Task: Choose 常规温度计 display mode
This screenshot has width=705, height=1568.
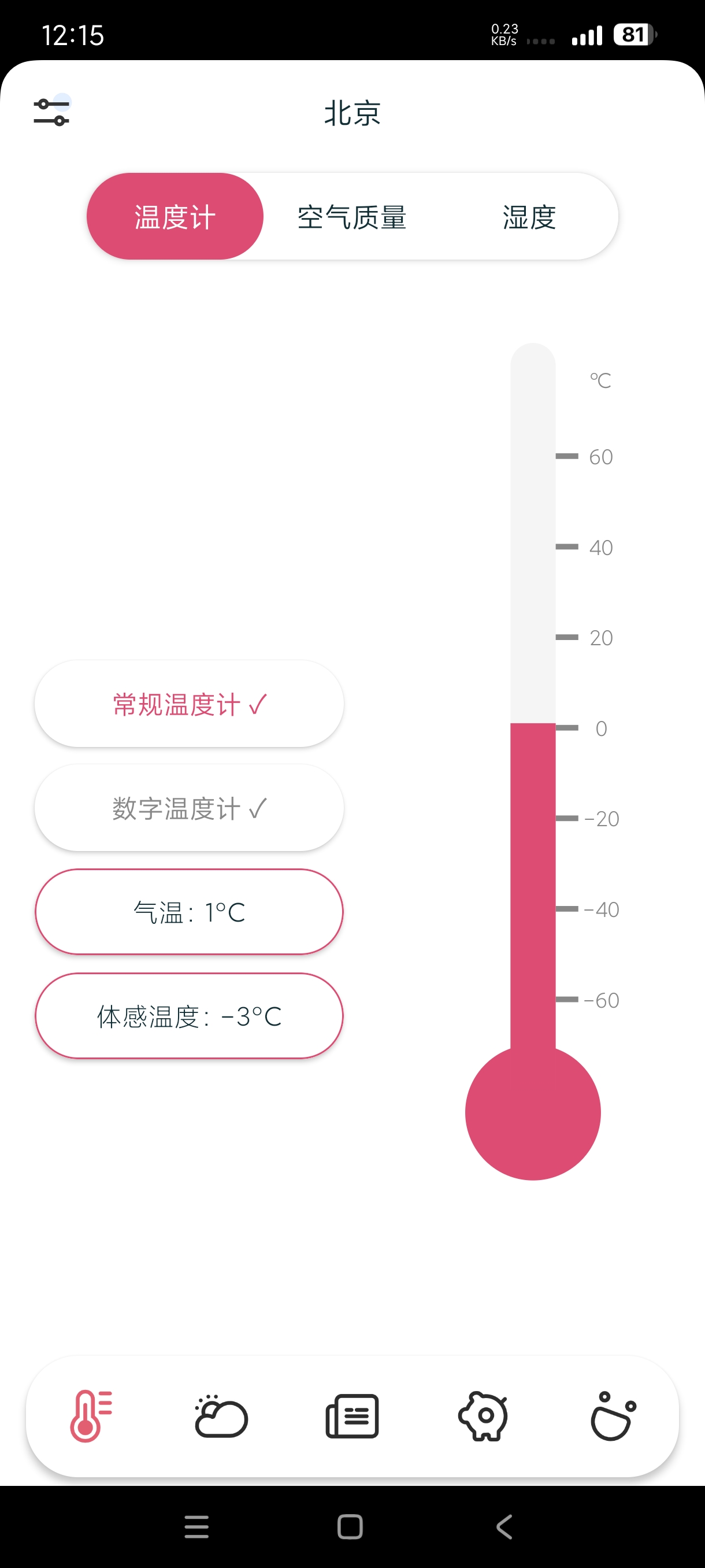Action: [x=189, y=704]
